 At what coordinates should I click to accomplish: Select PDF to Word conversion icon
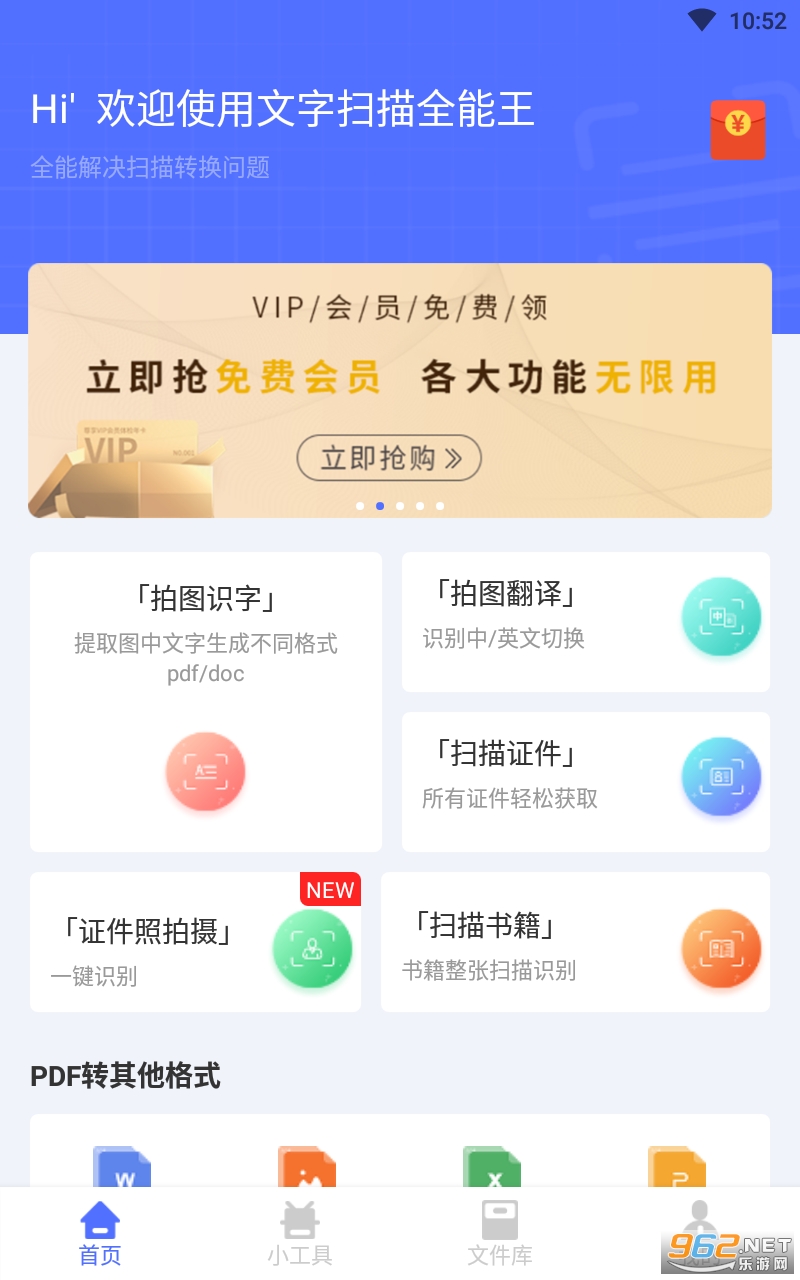[x=122, y=1166]
